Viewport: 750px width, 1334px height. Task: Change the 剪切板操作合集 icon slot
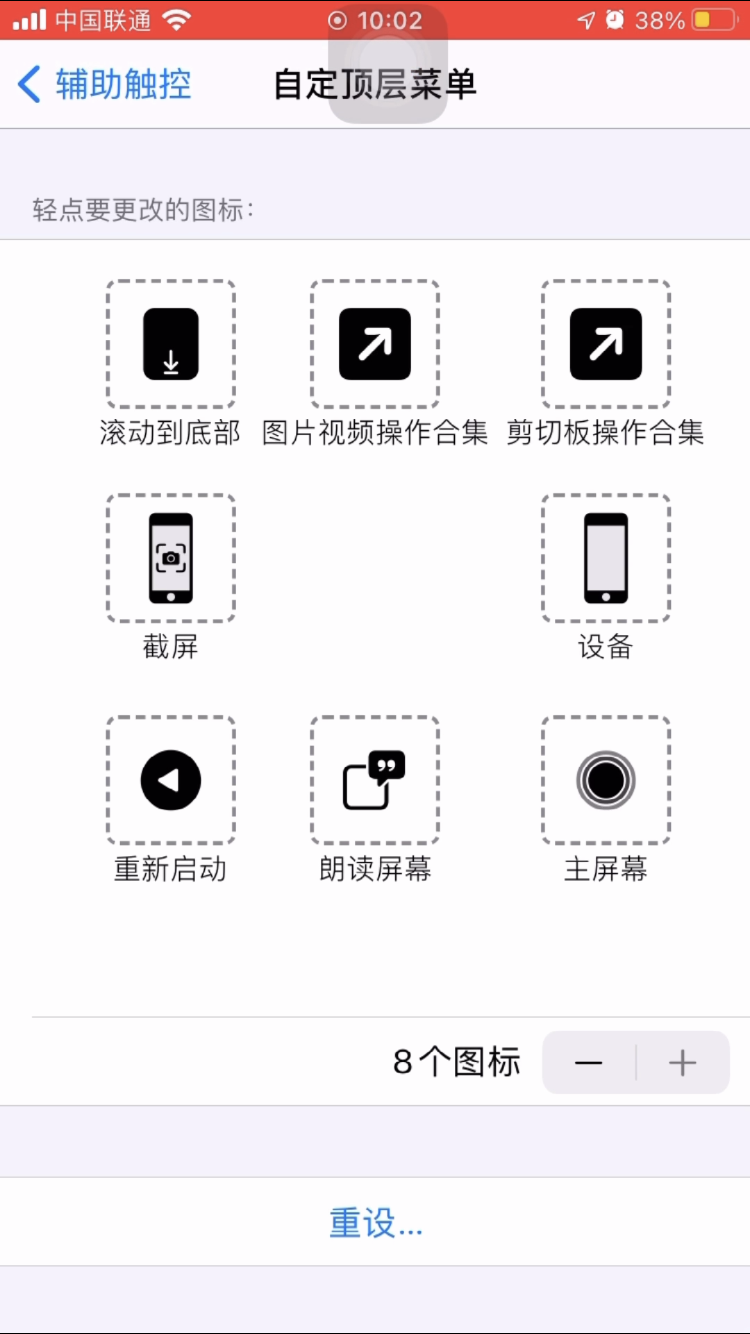tap(606, 344)
